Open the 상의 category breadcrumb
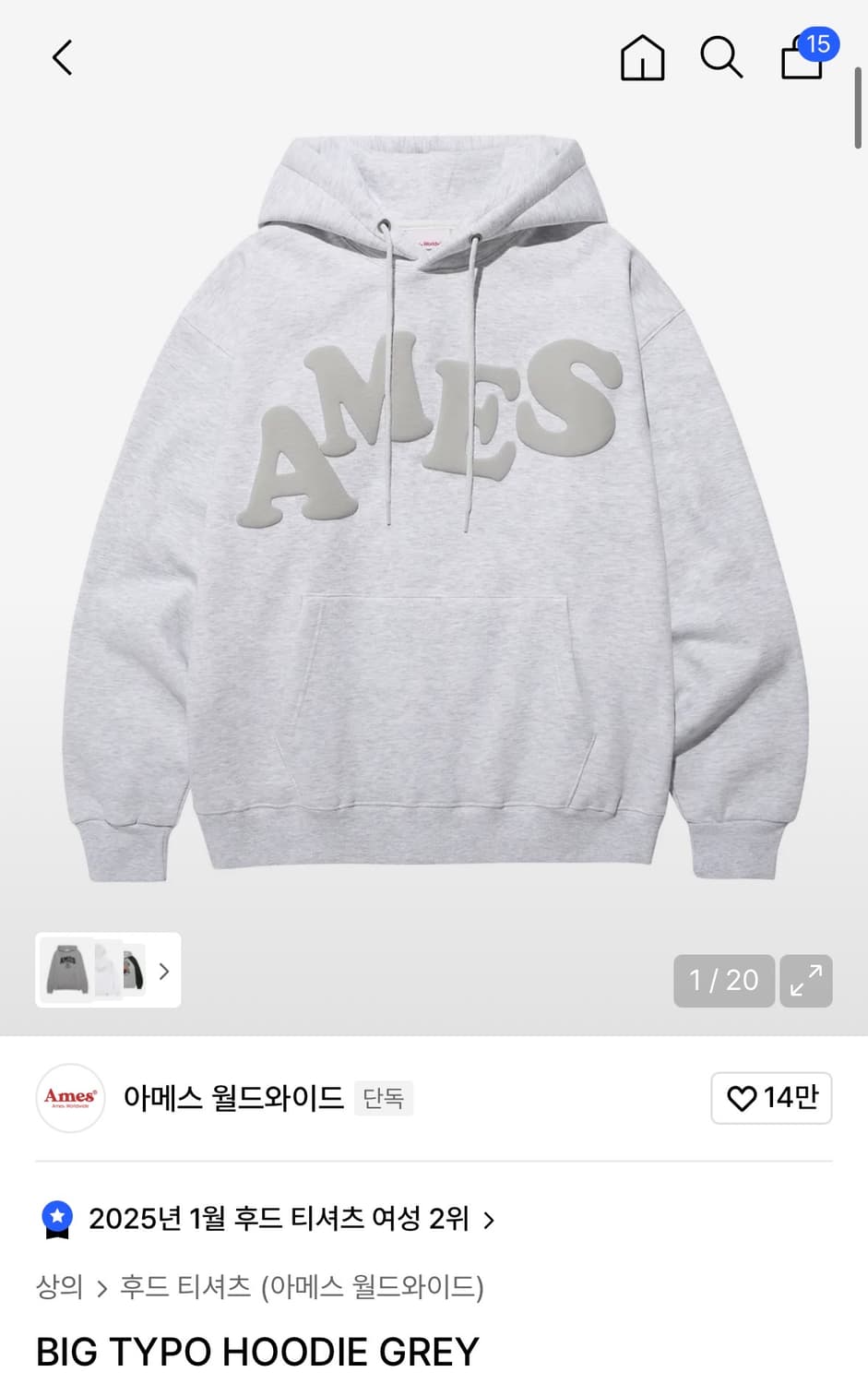Viewport: 868px width, 1384px height. pyautogui.click(x=57, y=1286)
